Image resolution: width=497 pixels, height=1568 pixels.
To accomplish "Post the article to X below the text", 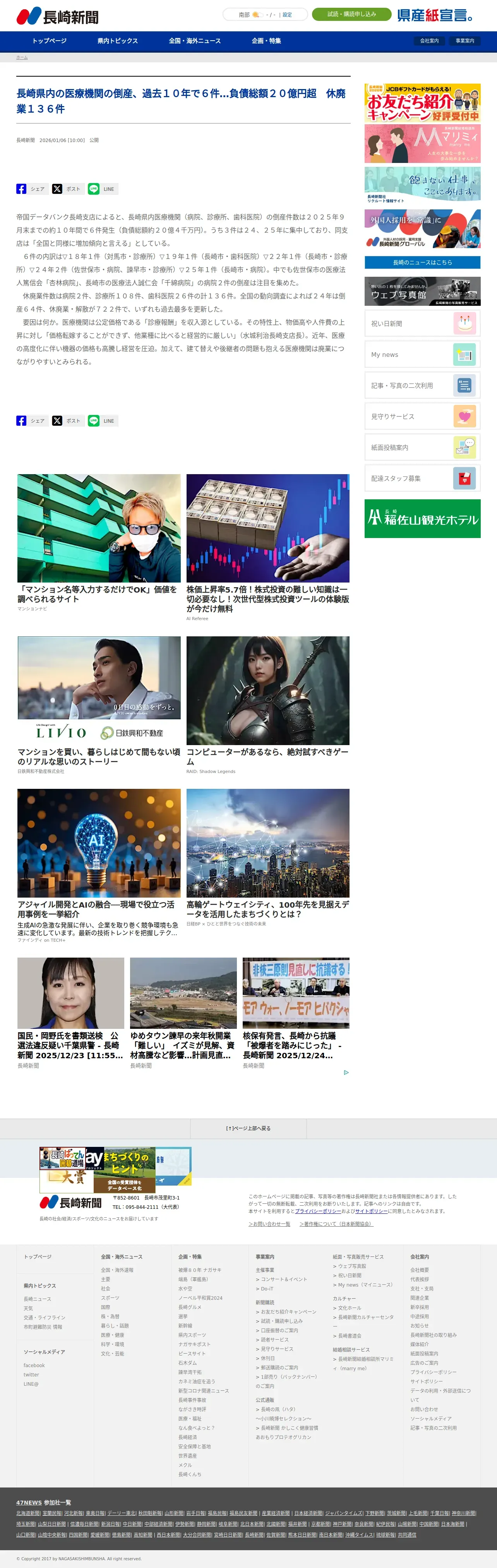I will pos(67,421).
